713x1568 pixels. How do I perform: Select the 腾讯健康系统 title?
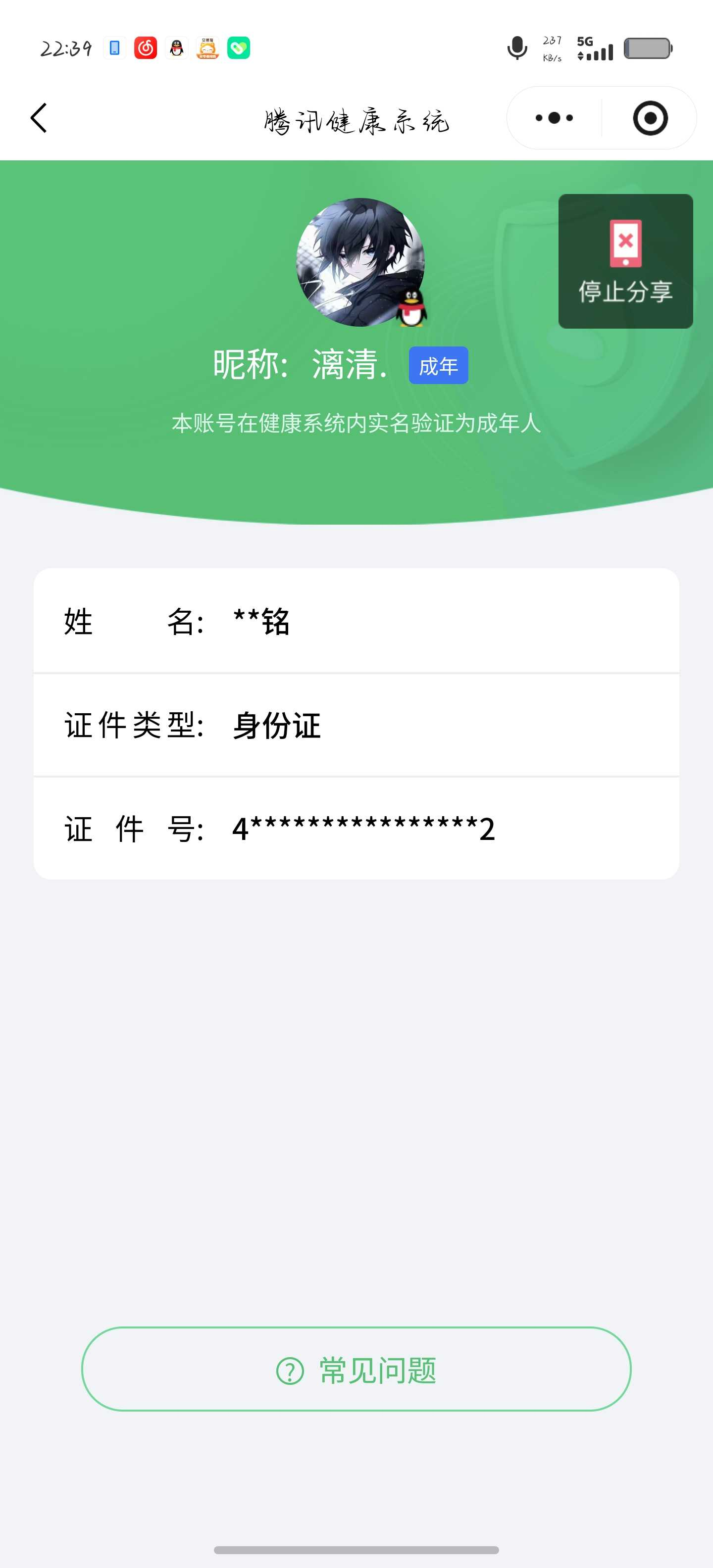(x=356, y=119)
